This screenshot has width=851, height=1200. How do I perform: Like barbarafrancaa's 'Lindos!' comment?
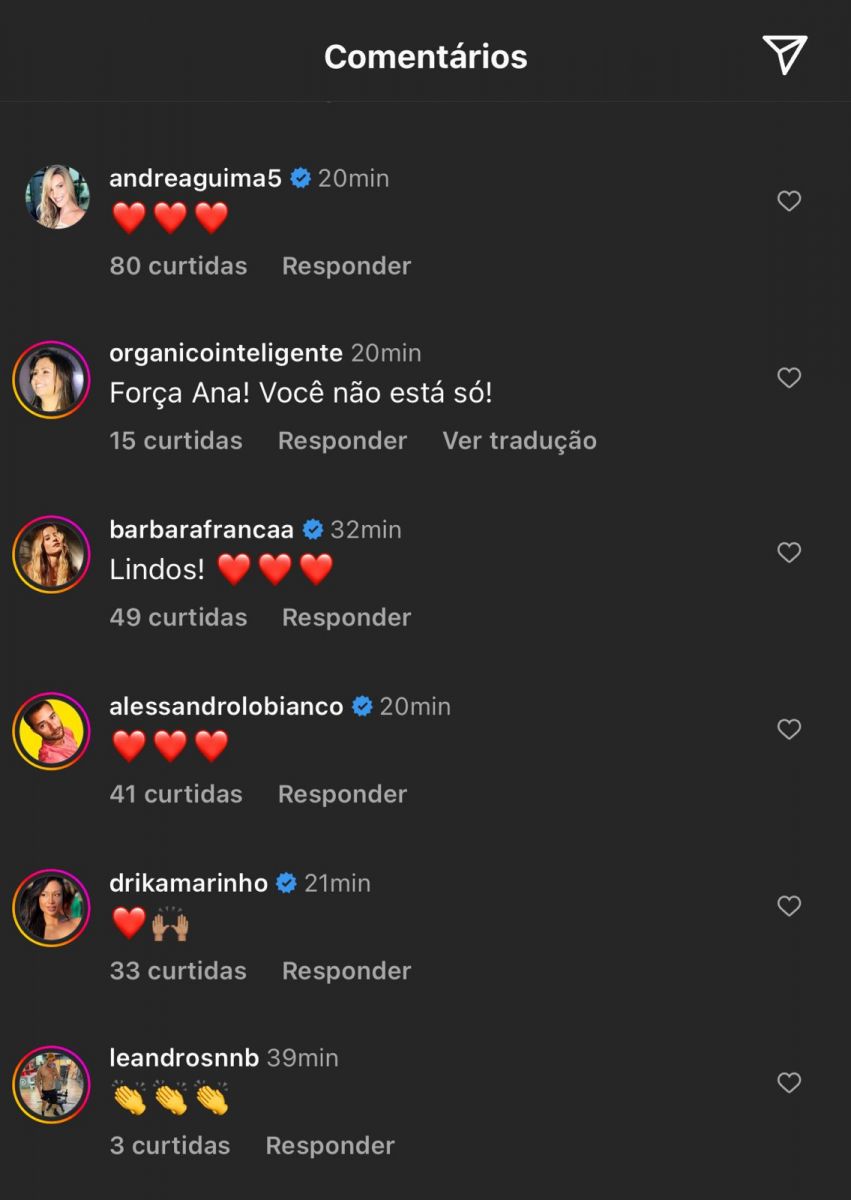tap(790, 552)
